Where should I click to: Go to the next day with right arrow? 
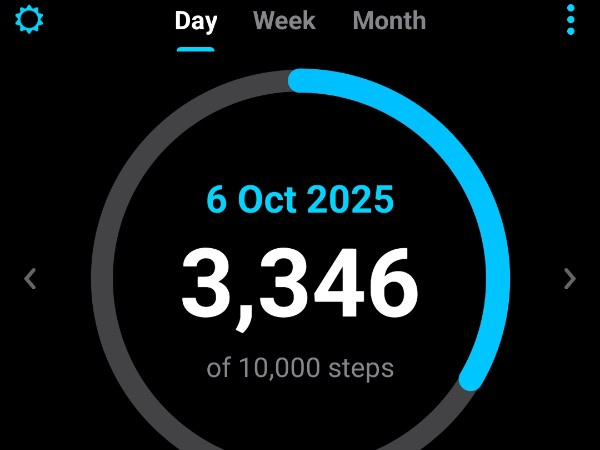(x=570, y=278)
